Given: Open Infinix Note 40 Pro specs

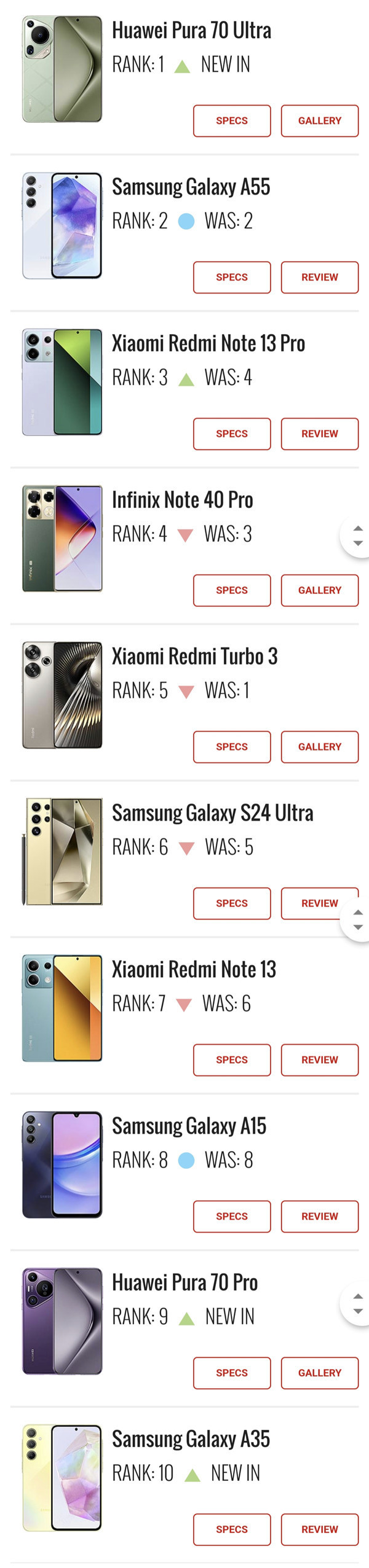Looking at the screenshot, I should pyautogui.click(x=232, y=590).
